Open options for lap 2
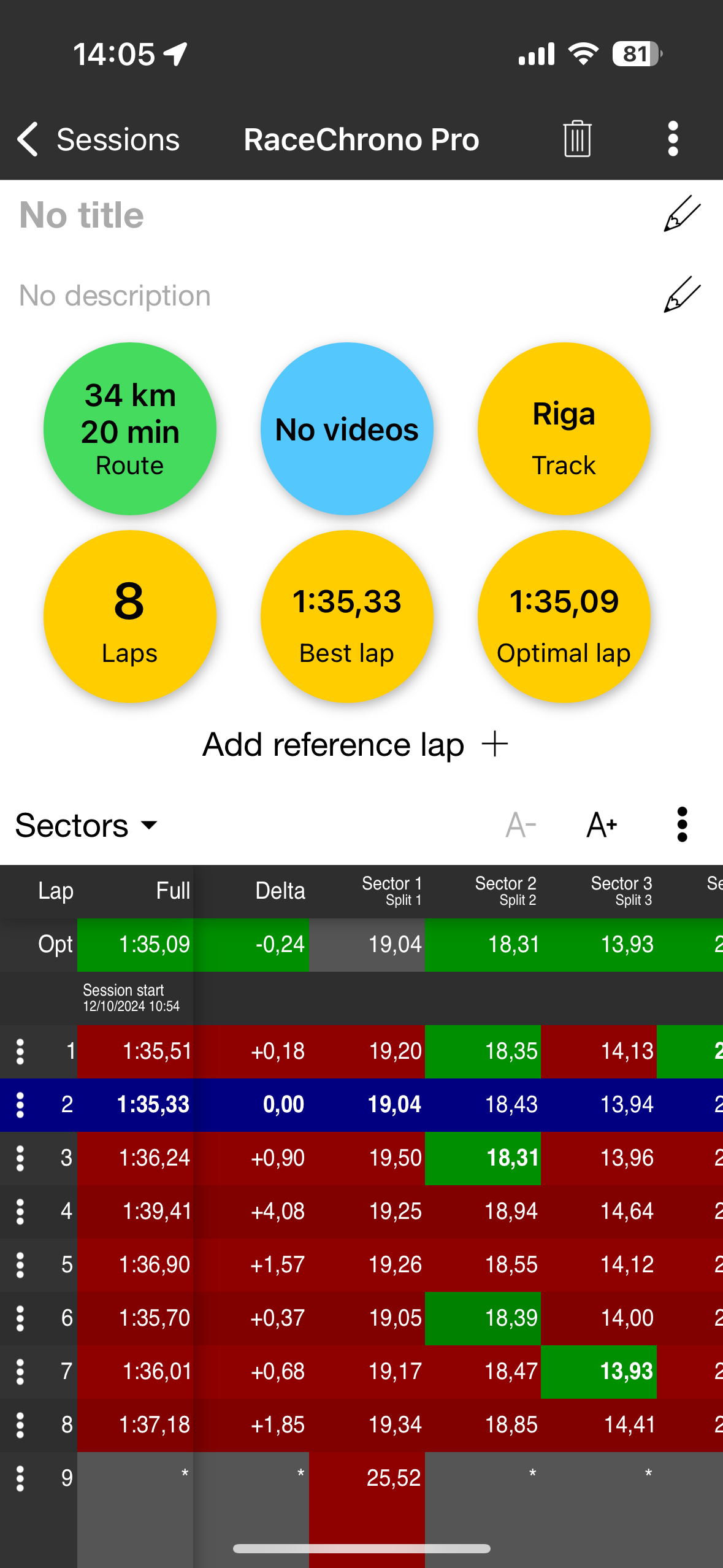 click(20, 1105)
